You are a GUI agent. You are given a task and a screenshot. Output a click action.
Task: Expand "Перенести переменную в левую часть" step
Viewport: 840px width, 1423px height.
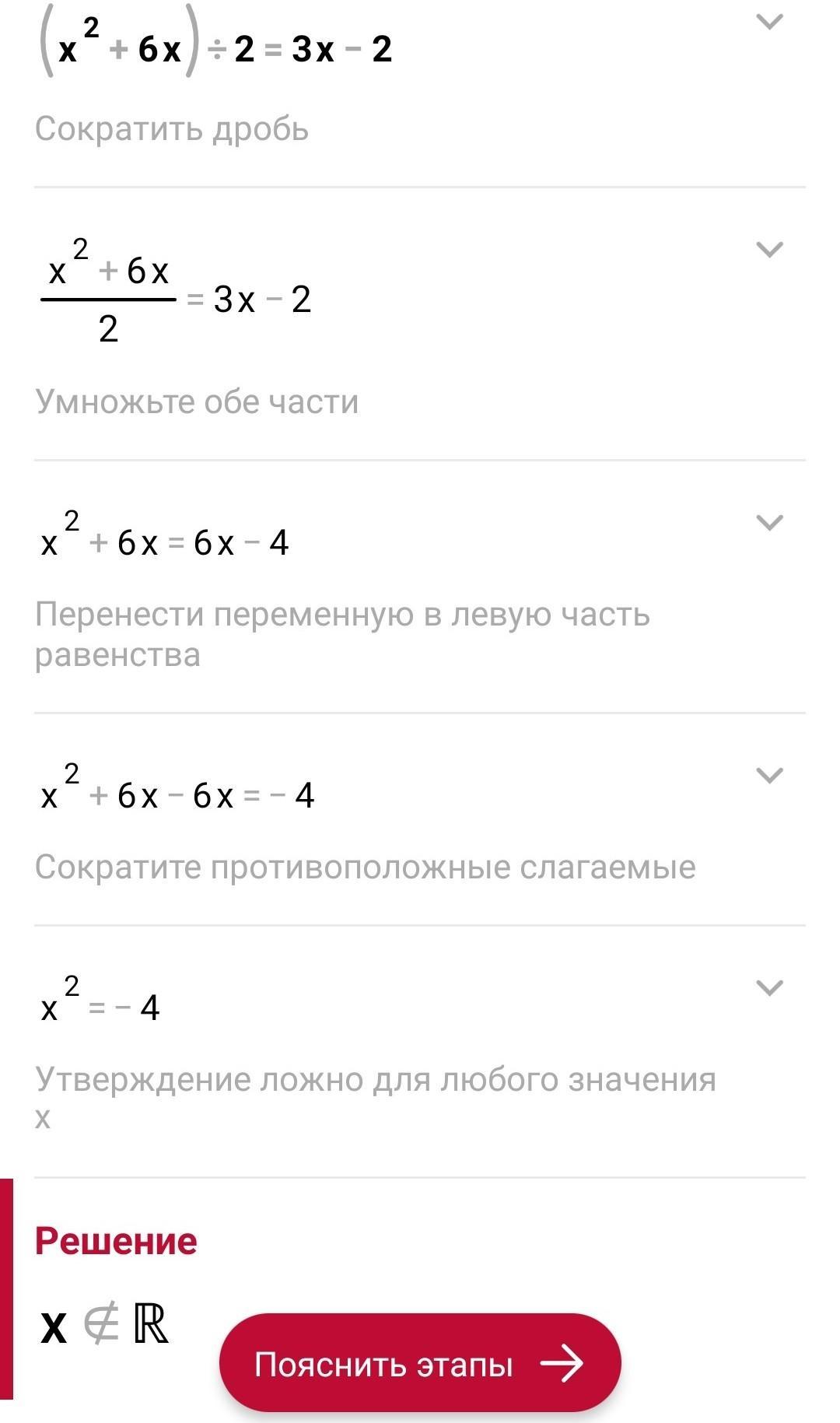click(x=769, y=523)
